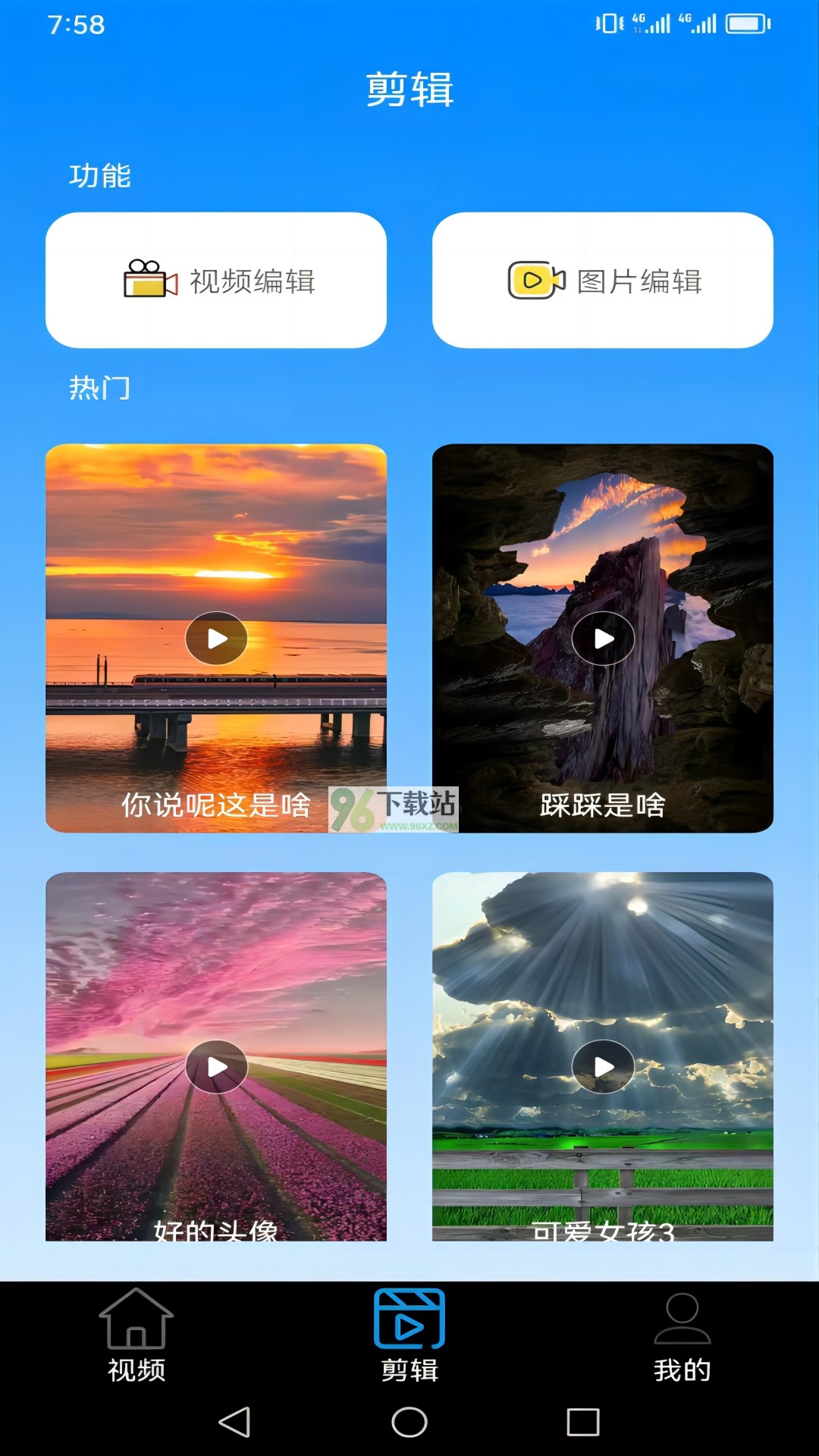
Task: Open the 可爱女孩3 cloudy sky video
Action: (x=603, y=1066)
